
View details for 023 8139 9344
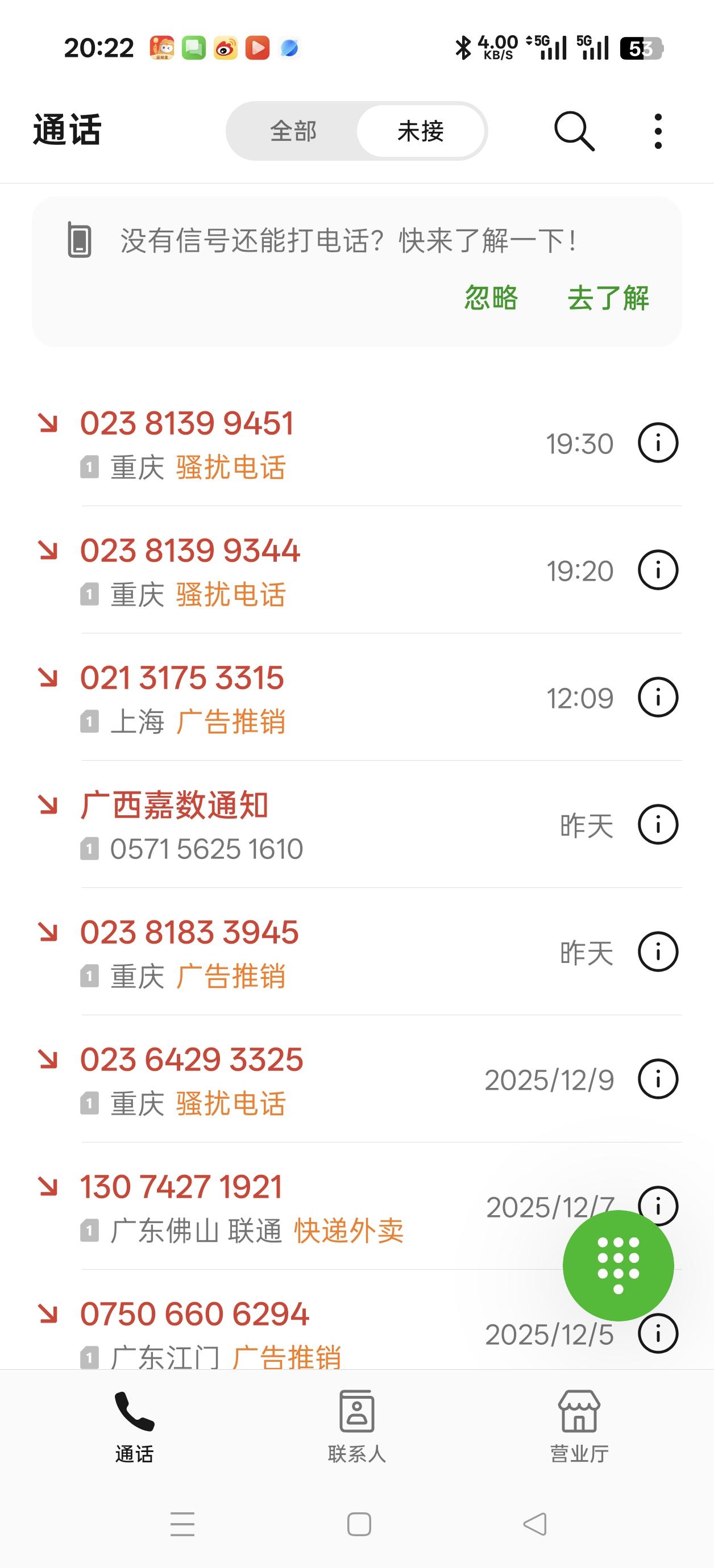pyautogui.click(x=658, y=570)
